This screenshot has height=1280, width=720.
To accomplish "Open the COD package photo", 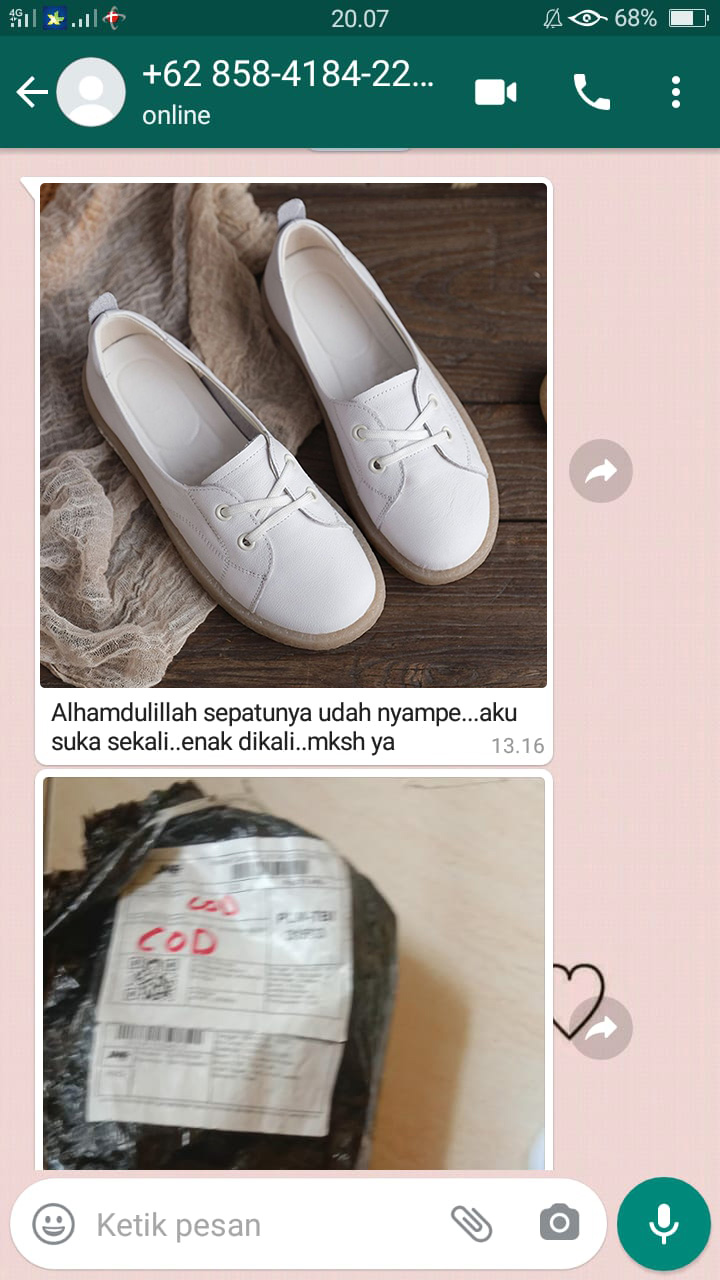I will click(293, 972).
